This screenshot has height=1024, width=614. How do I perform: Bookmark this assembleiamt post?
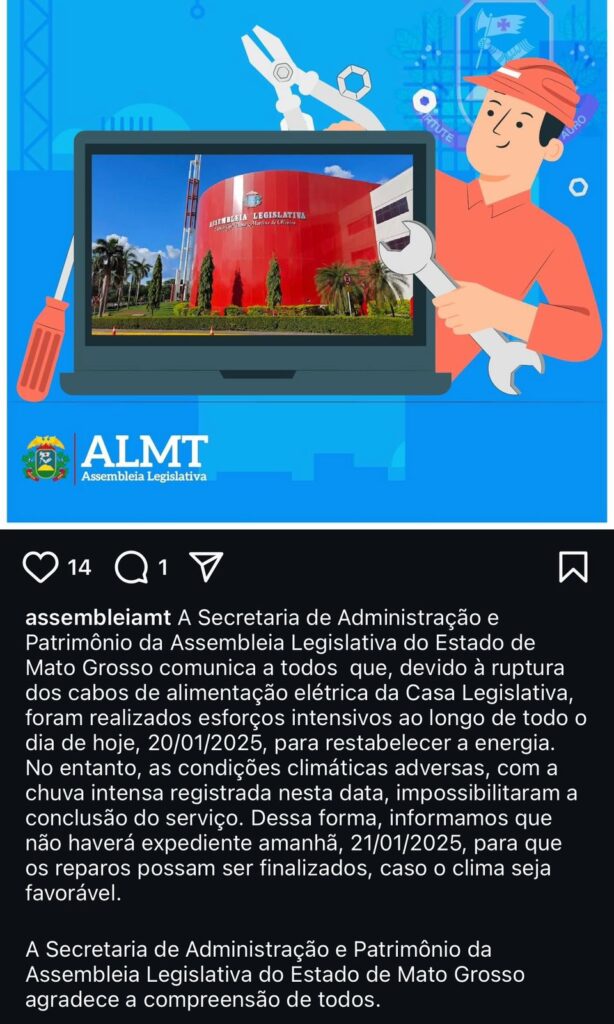tap(572, 567)
